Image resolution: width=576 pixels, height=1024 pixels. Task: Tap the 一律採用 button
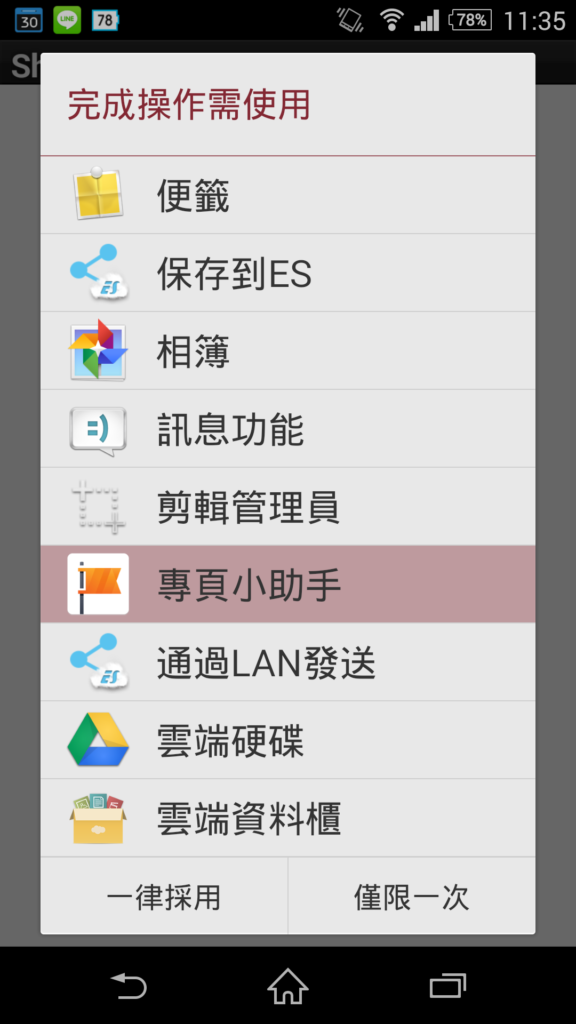[x=164, y=896]
